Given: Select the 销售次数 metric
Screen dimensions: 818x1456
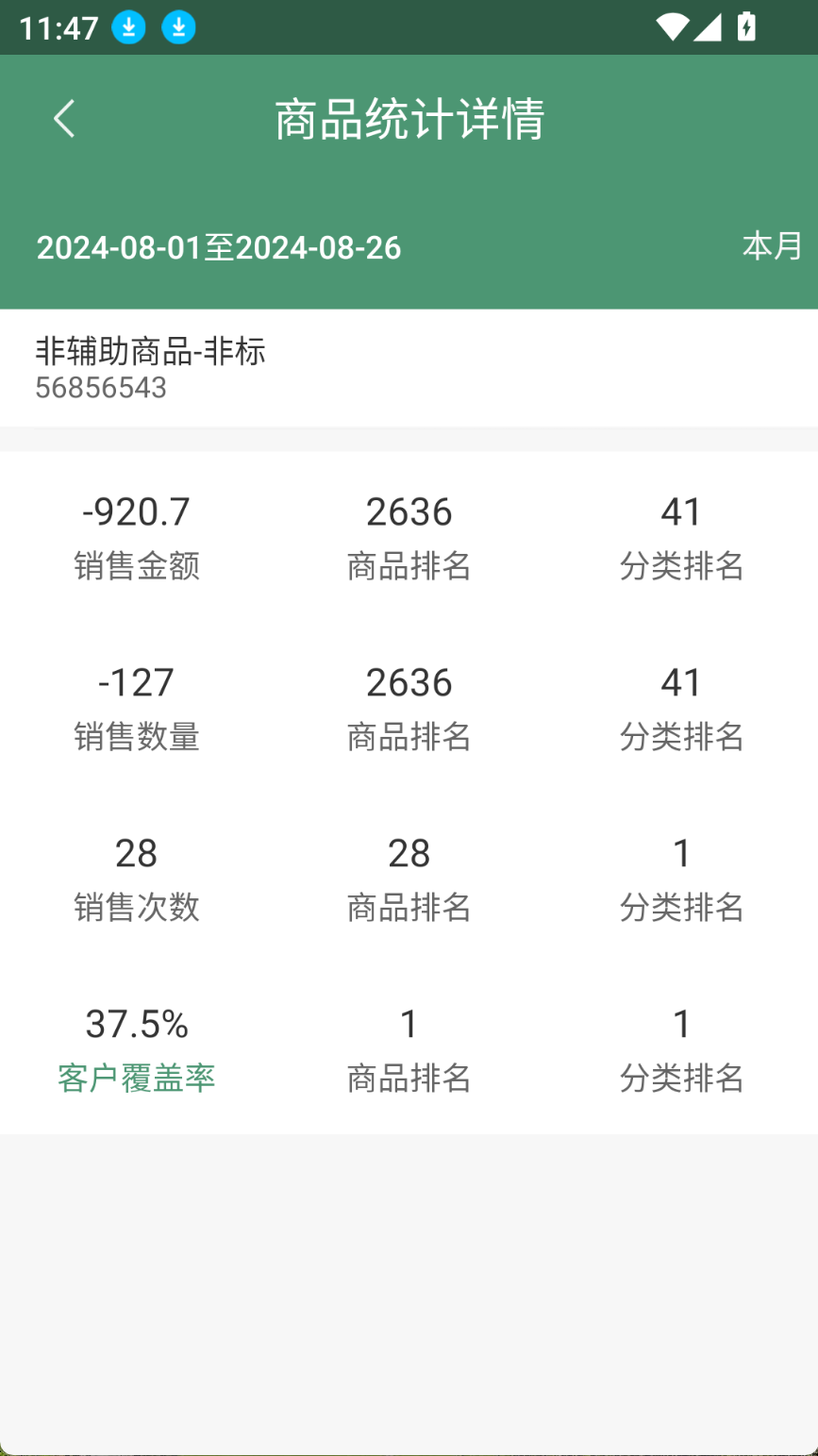Looking at the screenshot, I should [x=137, y=879].
